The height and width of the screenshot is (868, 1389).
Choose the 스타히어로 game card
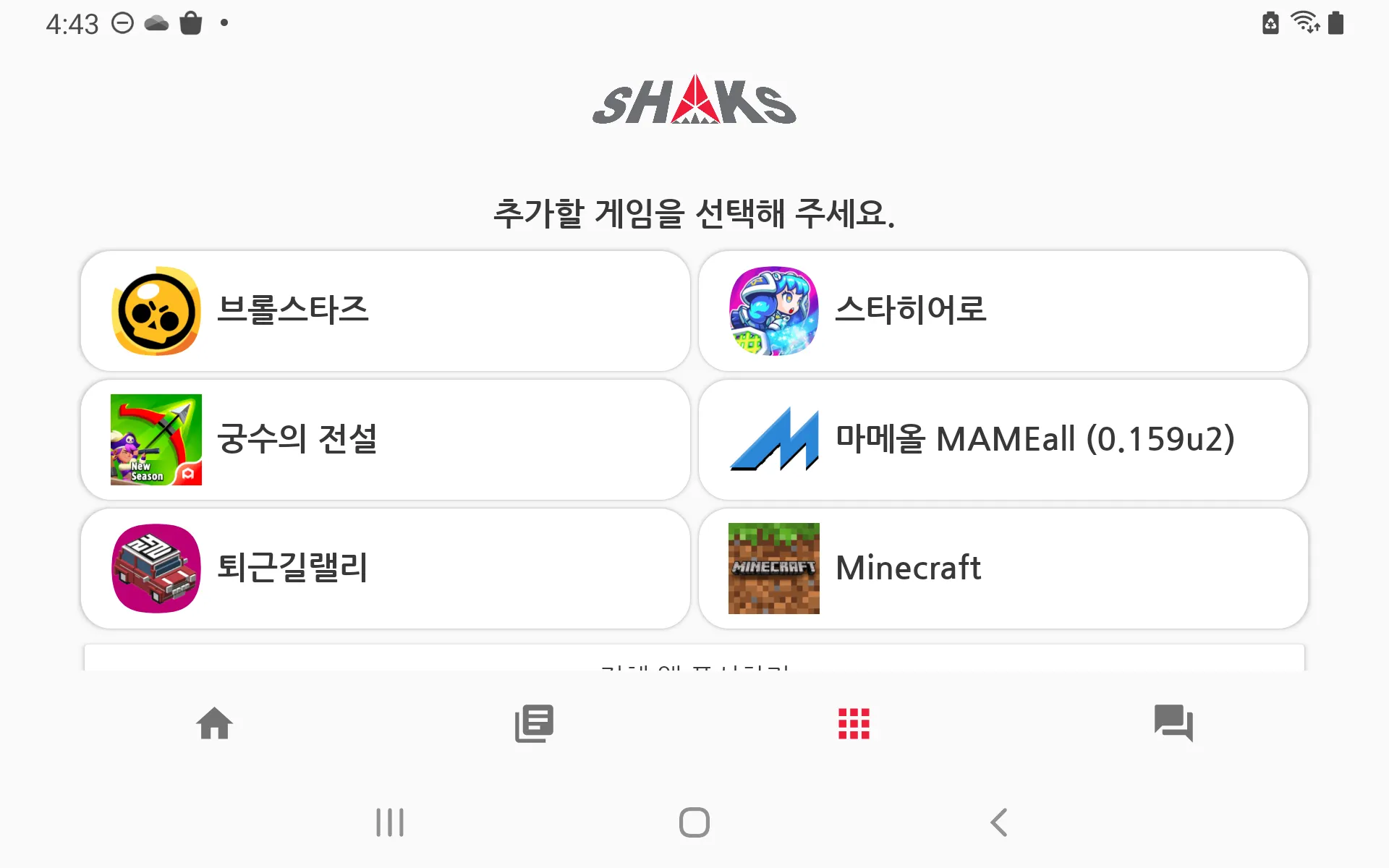pos(1003,311)
